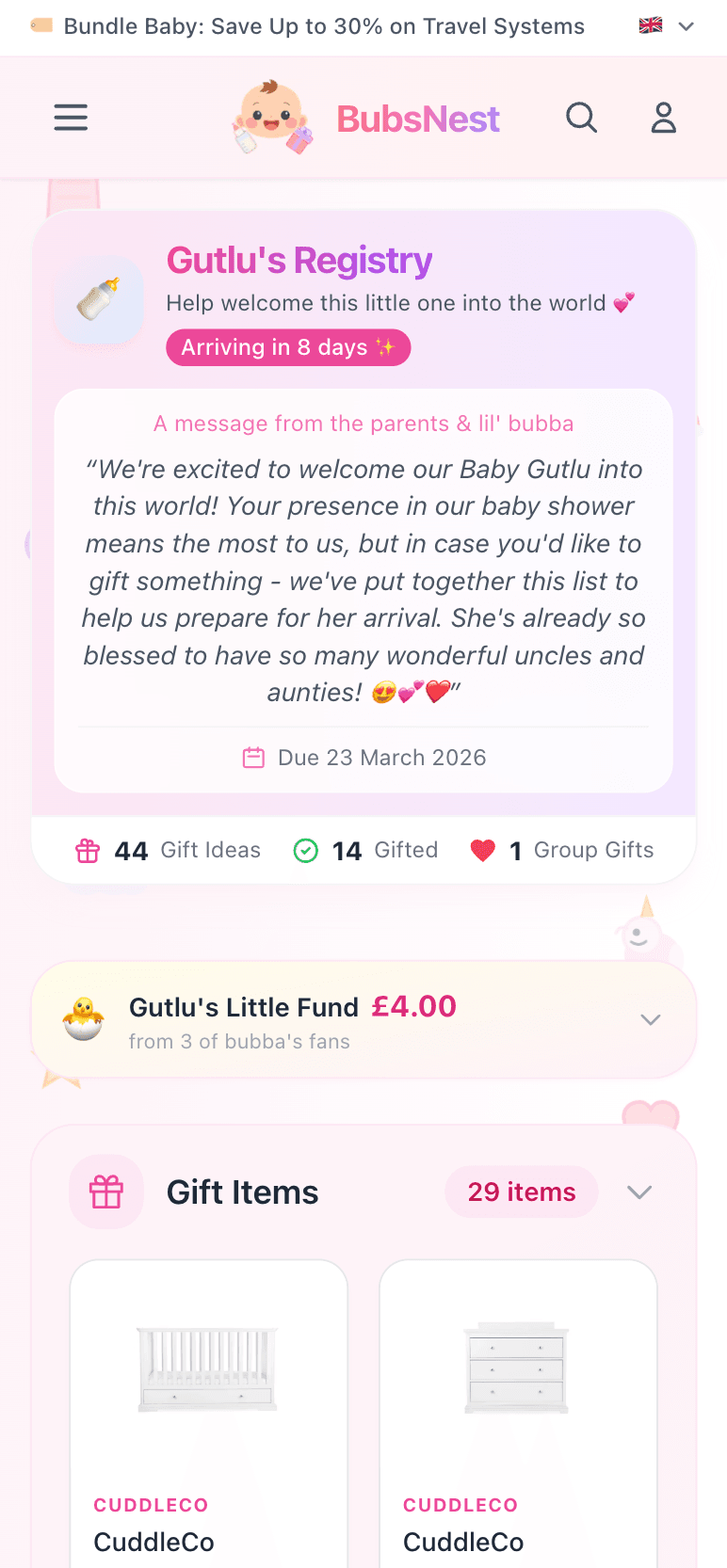Viewport: 727px width, 1568px height.
Task: Open the Bundle Baby travel systems promo
Action: coord(323,27)
